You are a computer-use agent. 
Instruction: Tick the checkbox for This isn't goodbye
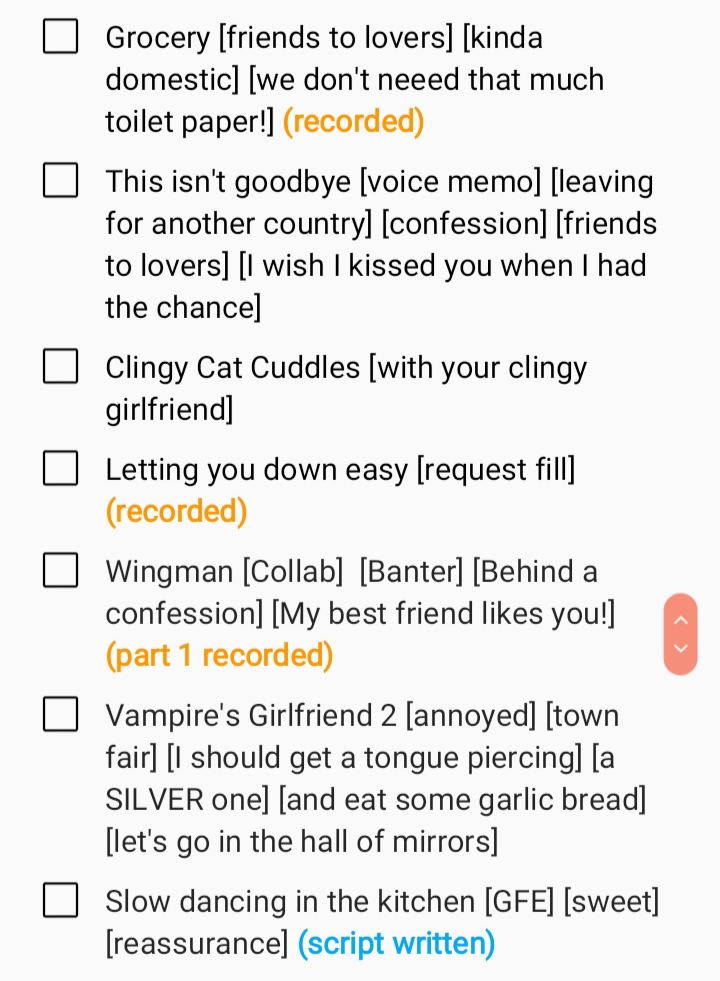click(x=61, y=181)
